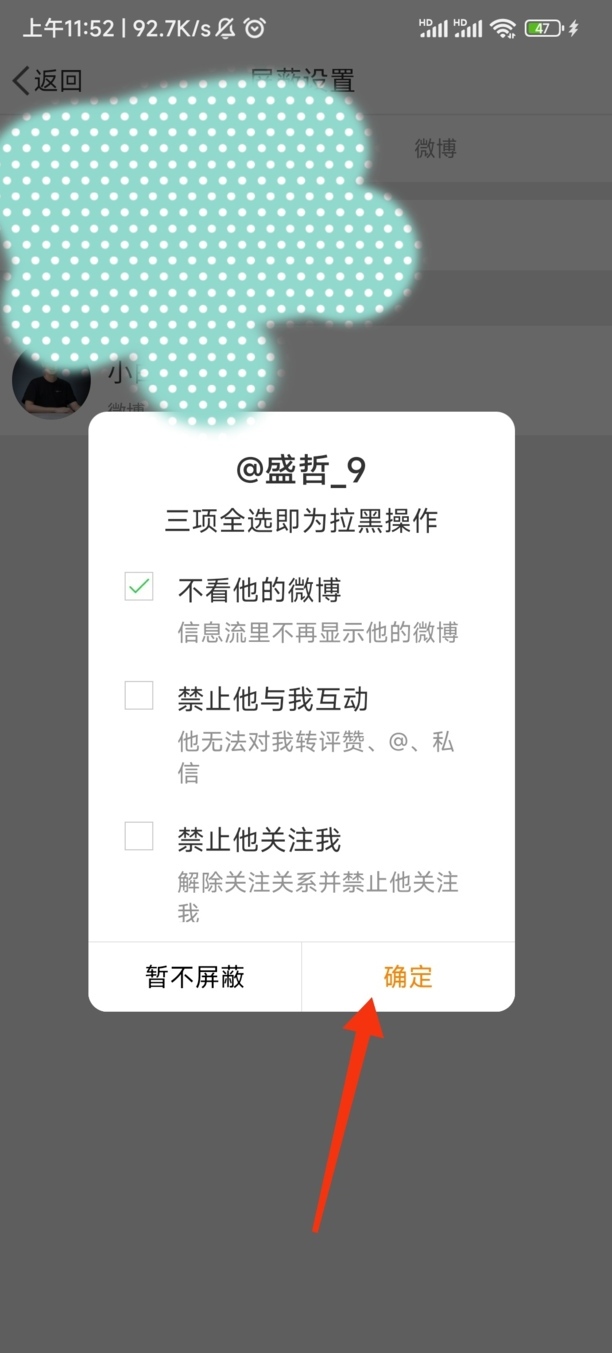
Task: Confirm with the 确定 button
Action: tap(408, 977)
